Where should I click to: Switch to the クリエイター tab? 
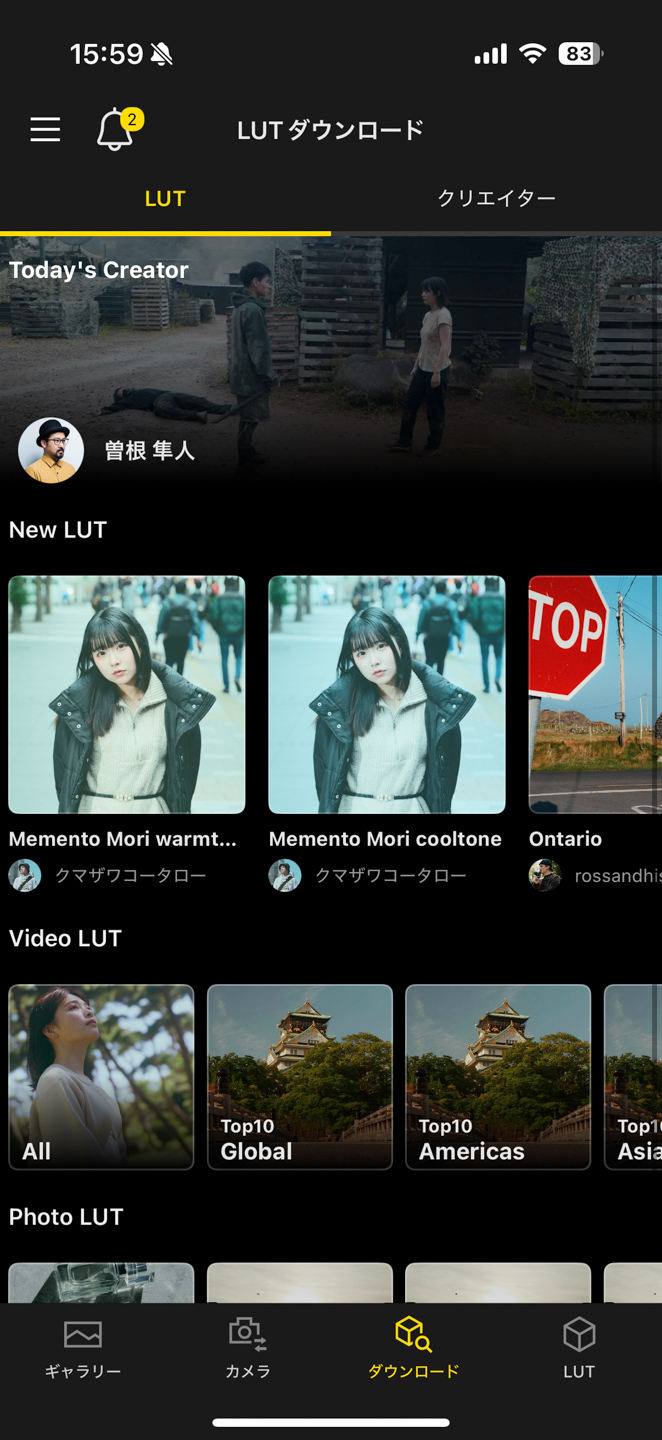(x=496, y=198)
